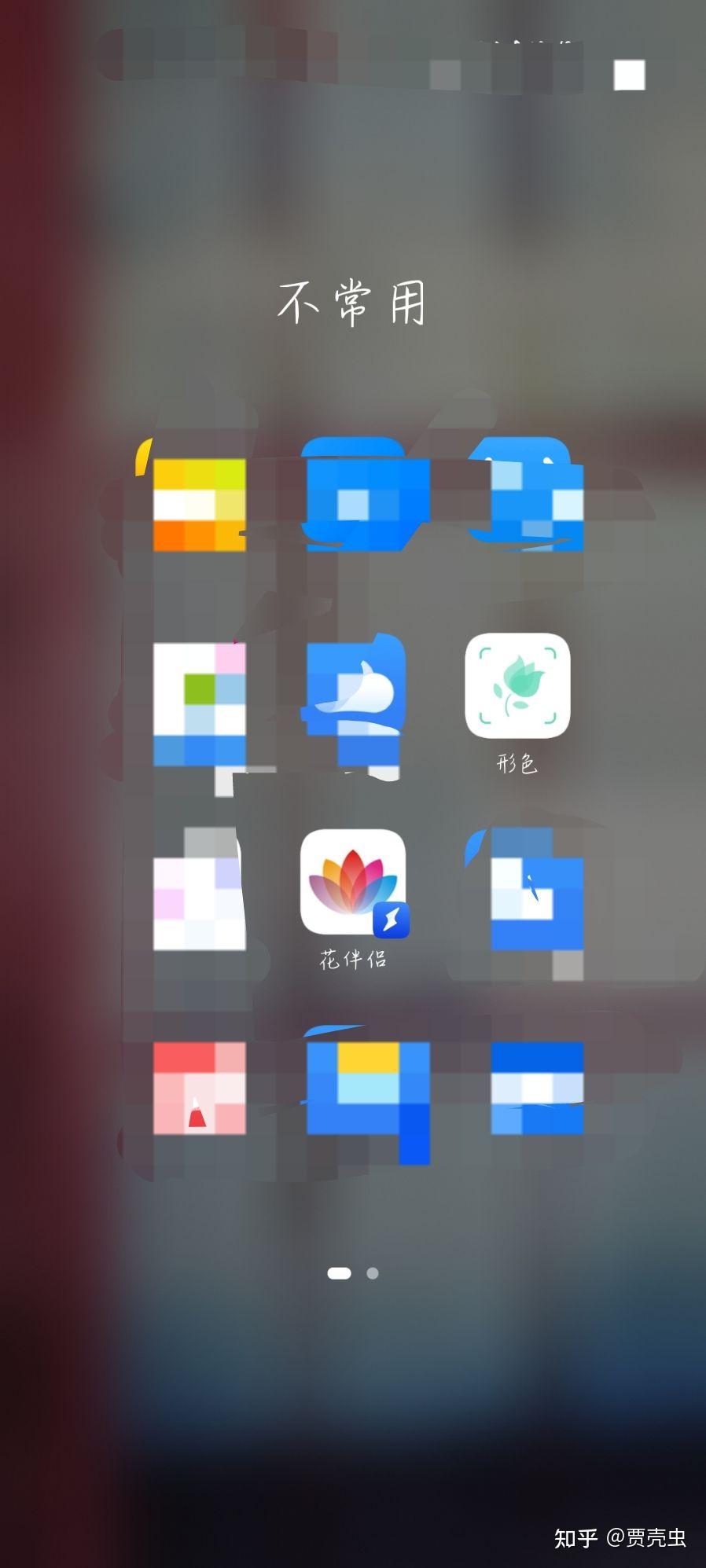Rename the 不常用 folder title
Screen dimensions: 706x1568
coord(351,303)
